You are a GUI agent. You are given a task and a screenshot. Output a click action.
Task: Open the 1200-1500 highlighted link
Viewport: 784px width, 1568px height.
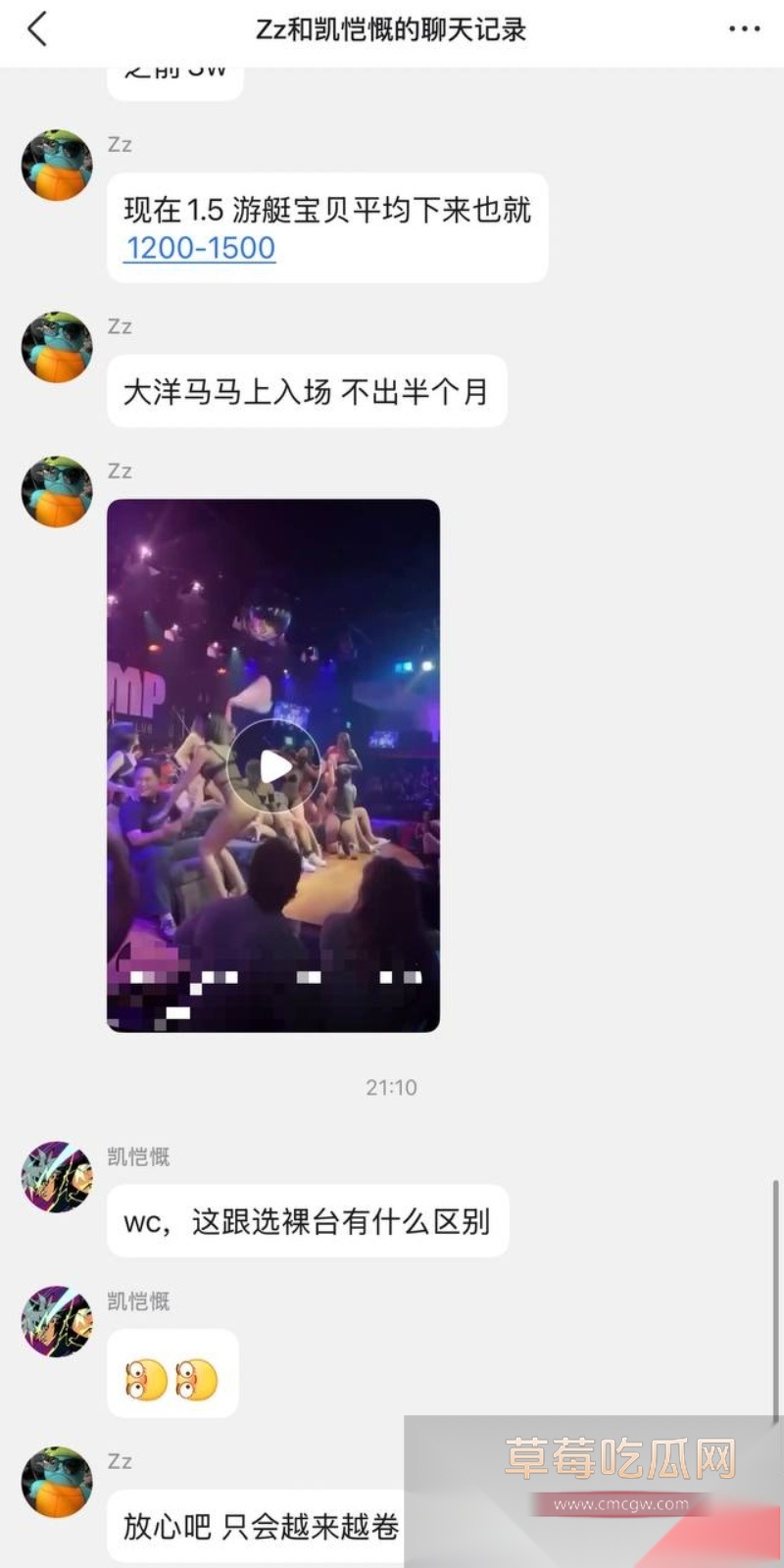(x=197, y=249)
